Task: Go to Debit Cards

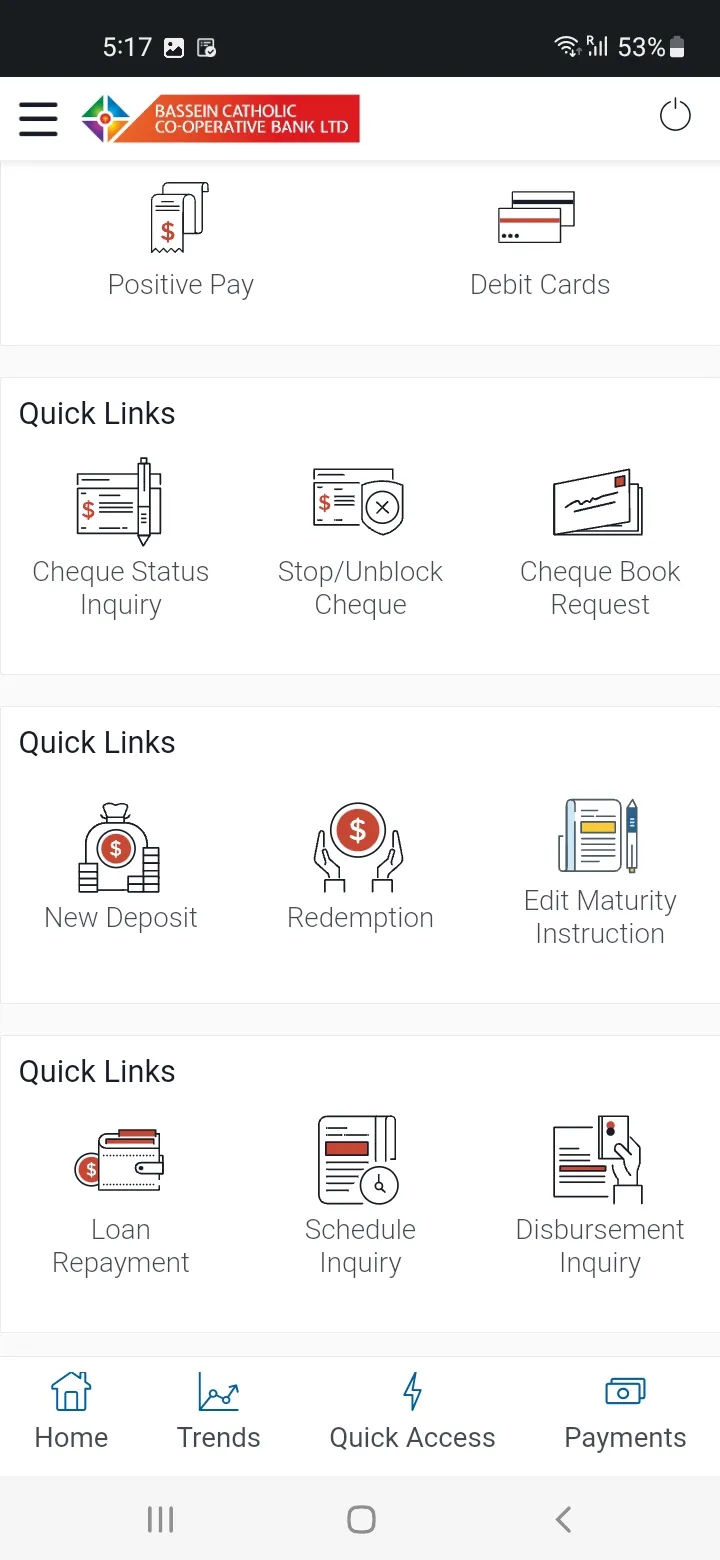Action: click(x=539, y=241)
